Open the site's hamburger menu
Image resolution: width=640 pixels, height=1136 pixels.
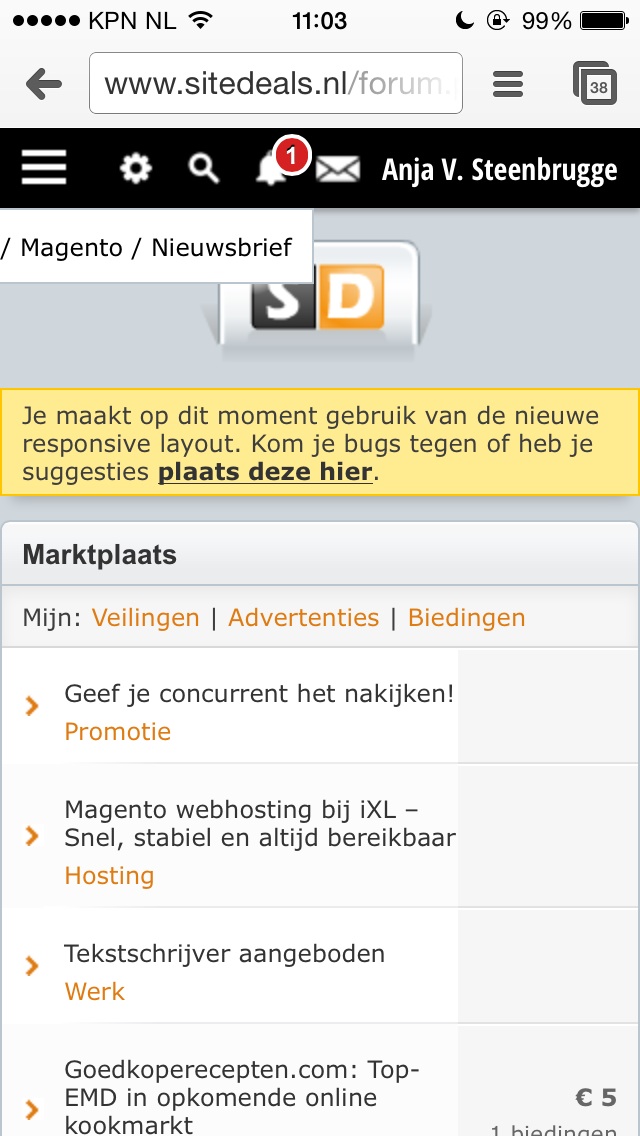coord(43,167)
